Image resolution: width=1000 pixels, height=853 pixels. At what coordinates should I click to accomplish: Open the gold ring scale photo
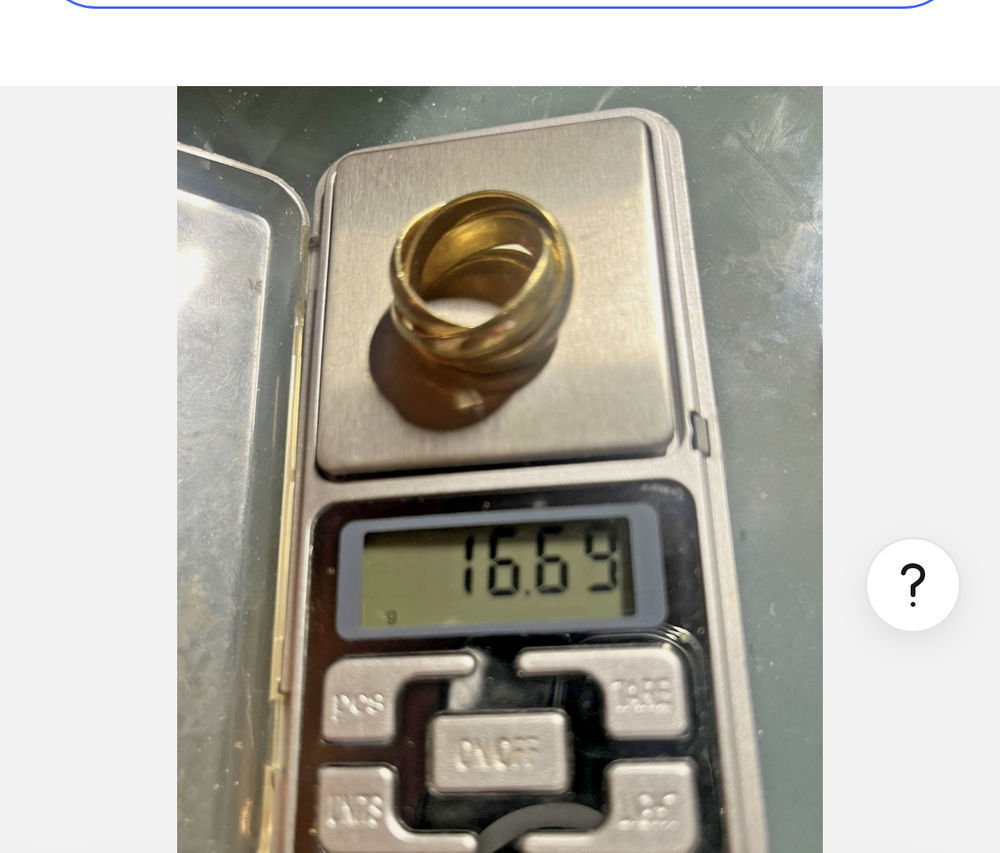coord(499,469)
